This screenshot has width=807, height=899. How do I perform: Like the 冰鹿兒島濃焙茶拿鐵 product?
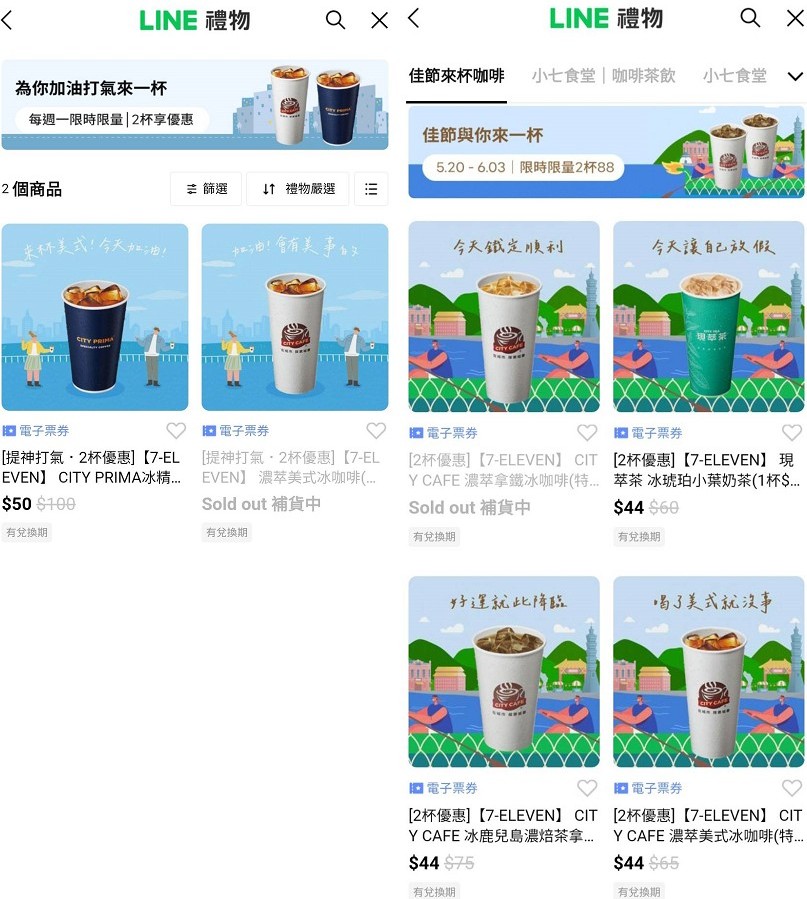coord(587,788)
